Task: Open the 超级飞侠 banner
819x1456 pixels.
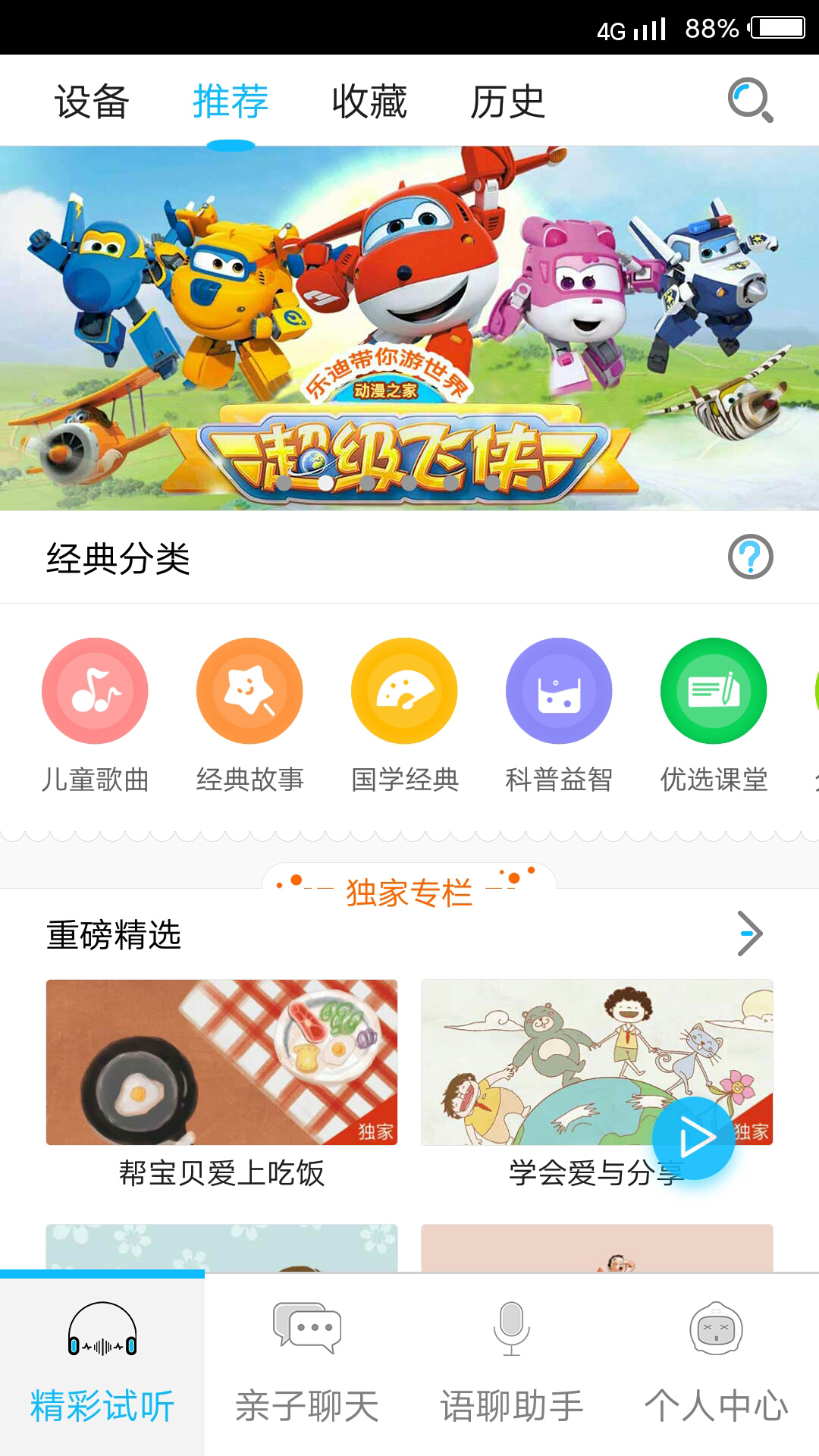Action: [409, 328]
